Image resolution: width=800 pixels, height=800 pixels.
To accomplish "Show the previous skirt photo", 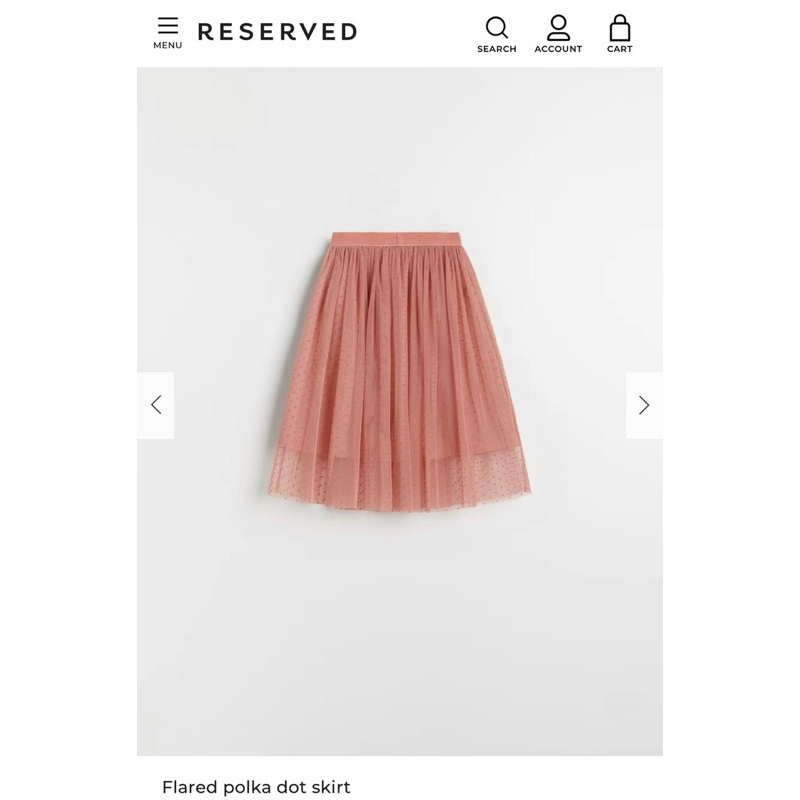I will click(156, 405).
